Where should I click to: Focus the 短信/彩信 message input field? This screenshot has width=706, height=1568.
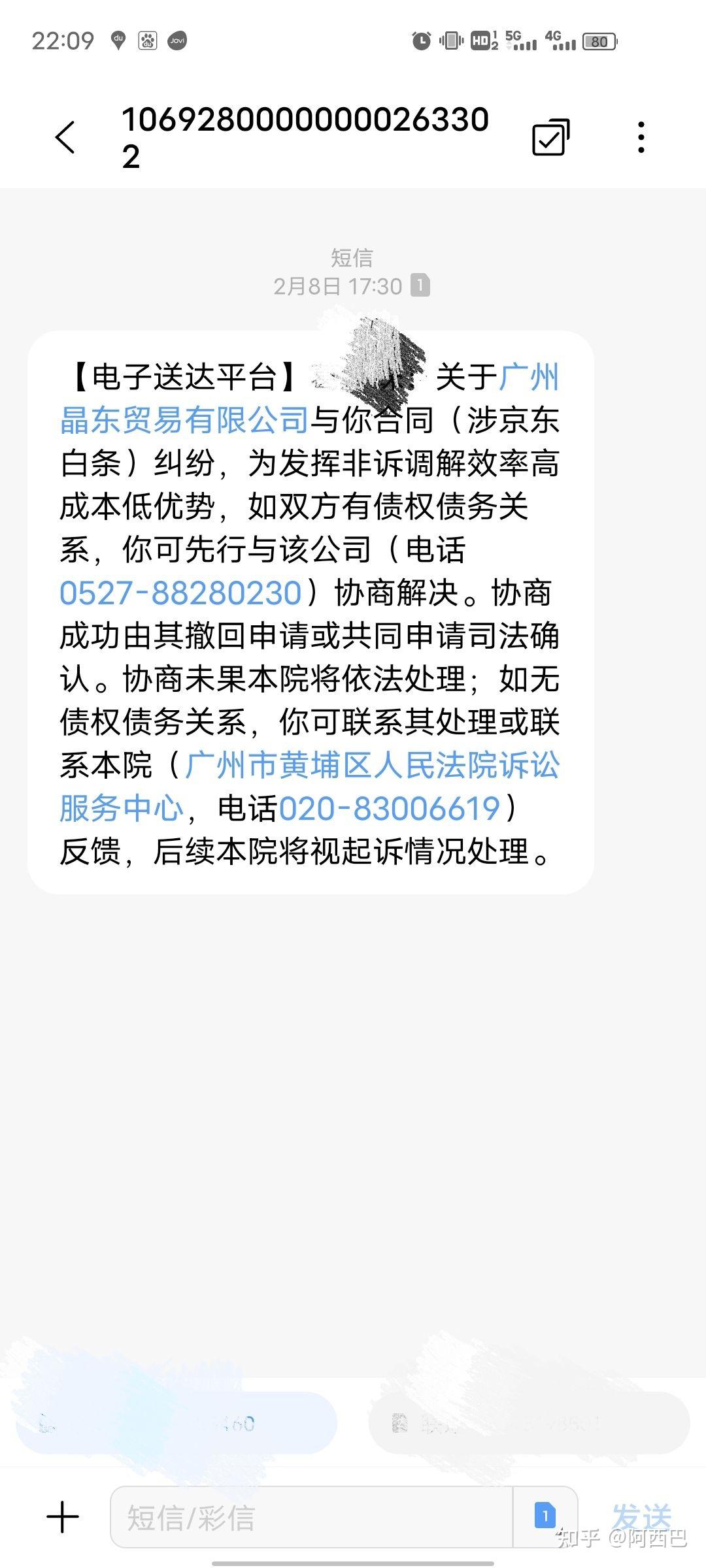coord(311,1517)
